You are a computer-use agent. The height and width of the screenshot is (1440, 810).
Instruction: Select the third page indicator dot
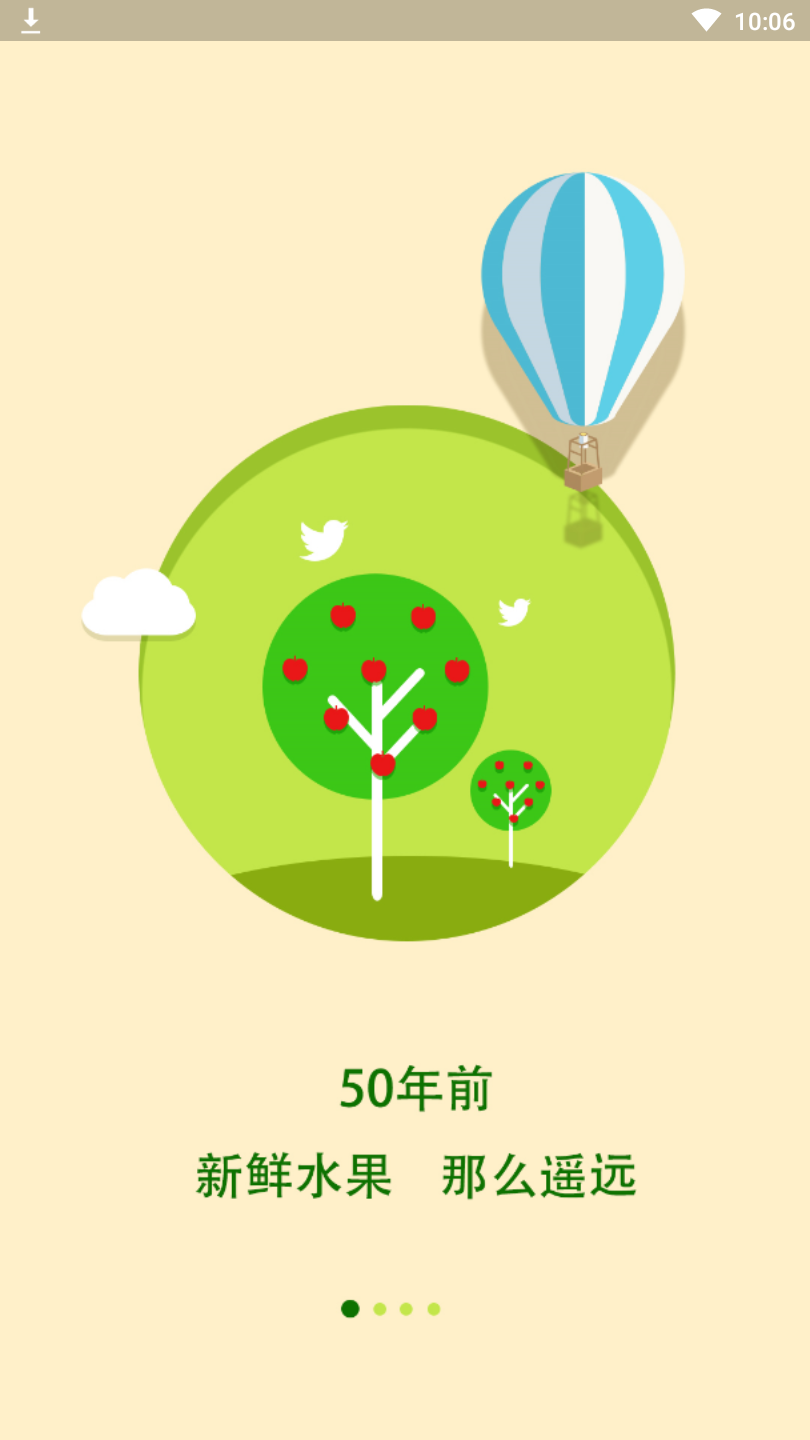pyautogui.click(x=406, y=1309)
